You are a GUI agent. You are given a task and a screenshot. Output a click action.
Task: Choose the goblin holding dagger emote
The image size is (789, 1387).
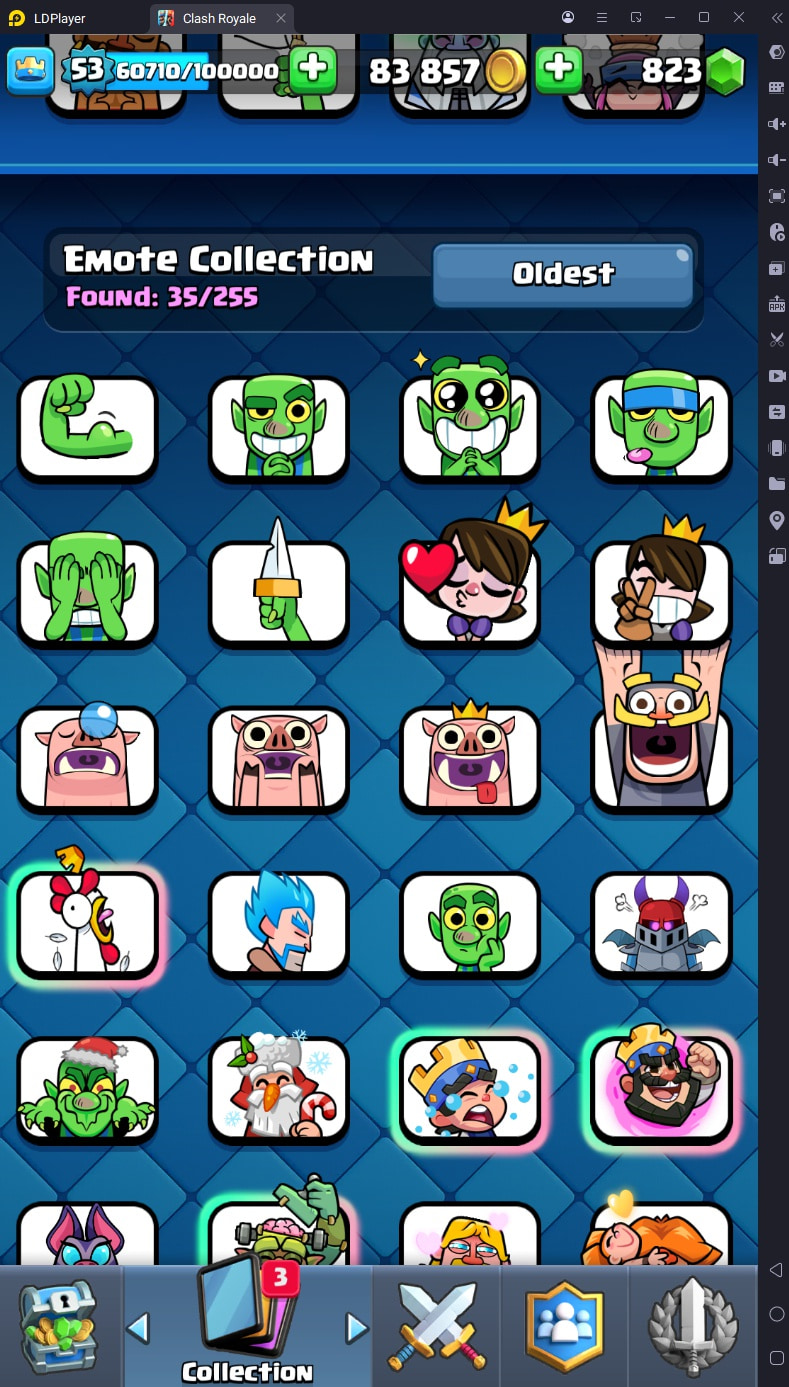[x=279, y=587]
